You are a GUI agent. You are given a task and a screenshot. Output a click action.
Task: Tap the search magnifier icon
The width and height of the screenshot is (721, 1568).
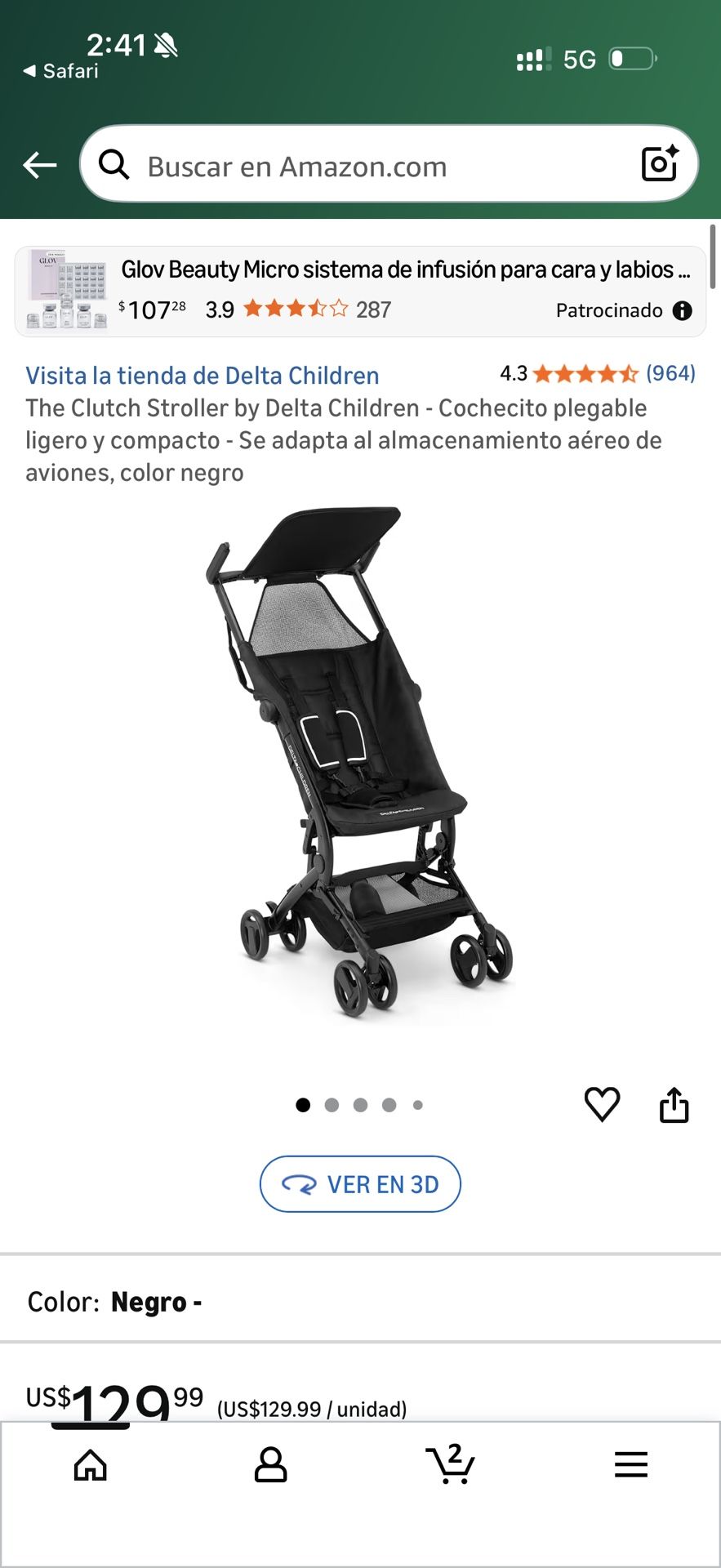[x=114, y=165]
